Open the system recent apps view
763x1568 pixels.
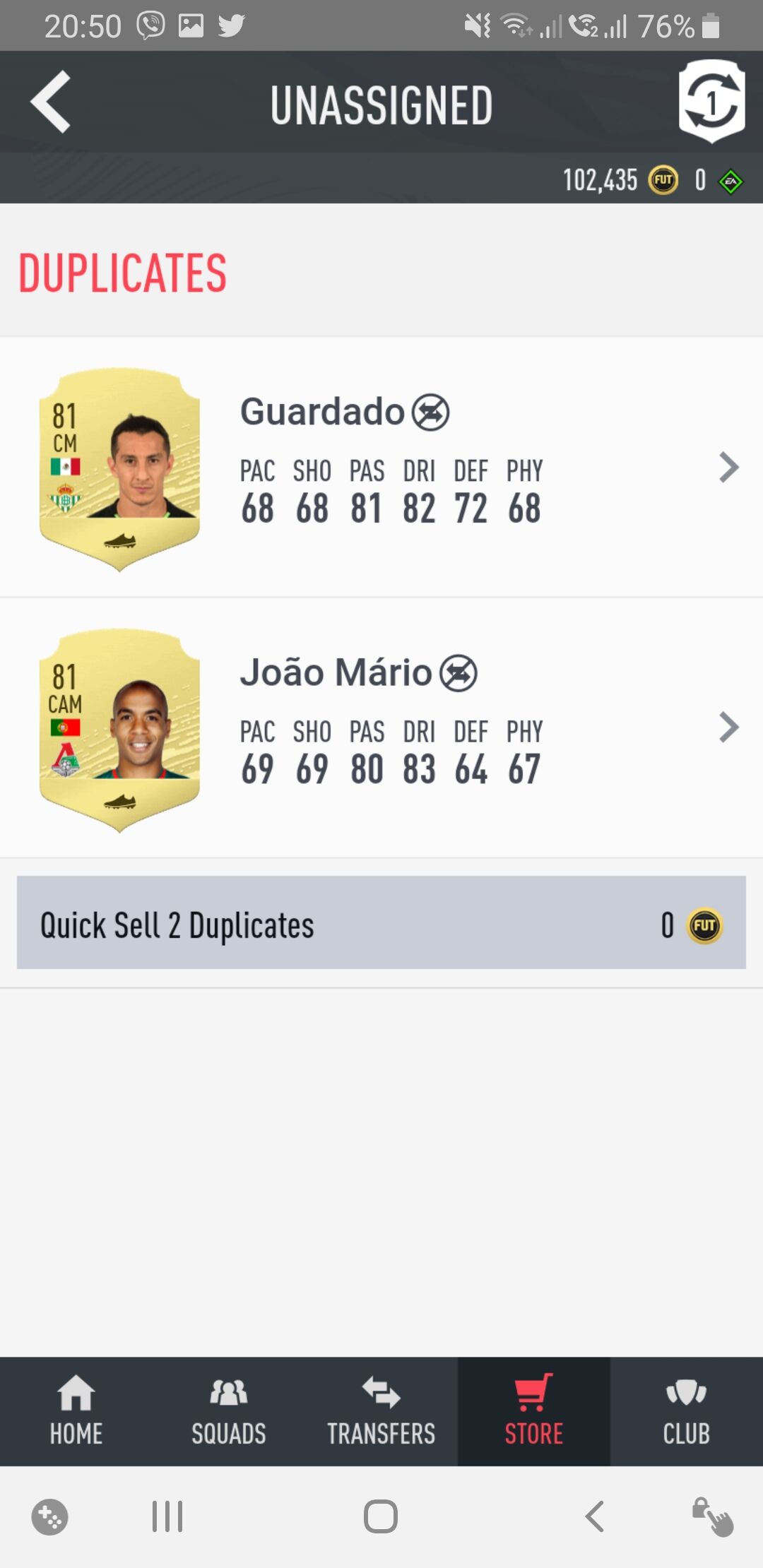tap(167, 1516)
